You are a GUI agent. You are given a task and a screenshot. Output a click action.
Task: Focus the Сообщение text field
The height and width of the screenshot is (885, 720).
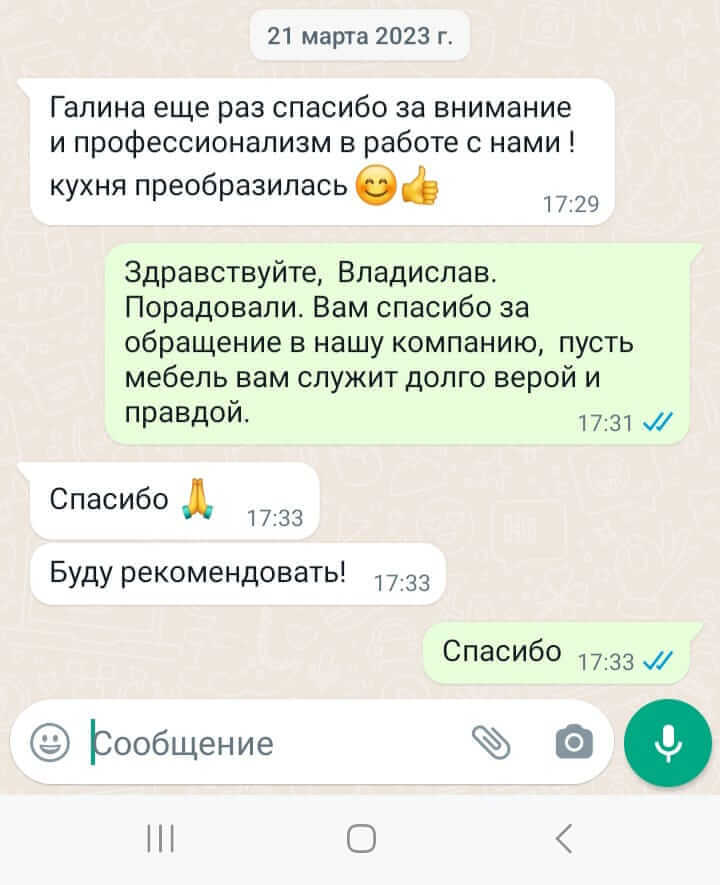pos(270,743)
